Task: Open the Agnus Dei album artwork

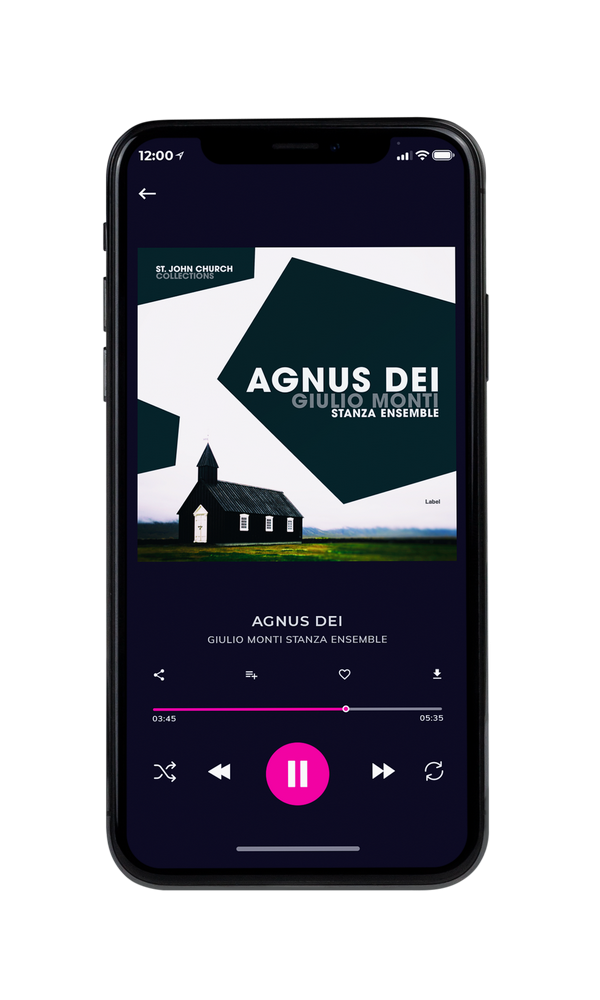Action: (297, 404)
